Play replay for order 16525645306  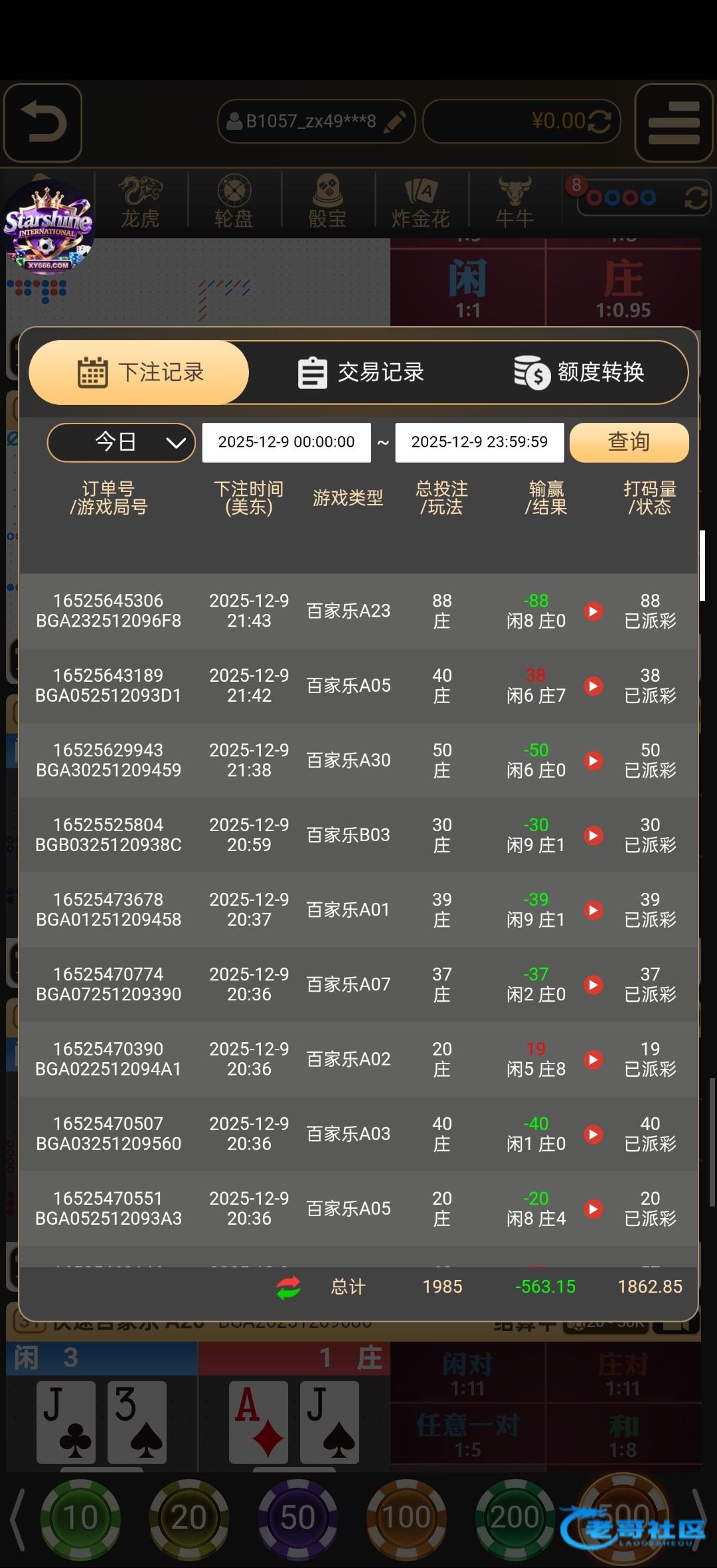pos(594,611)
